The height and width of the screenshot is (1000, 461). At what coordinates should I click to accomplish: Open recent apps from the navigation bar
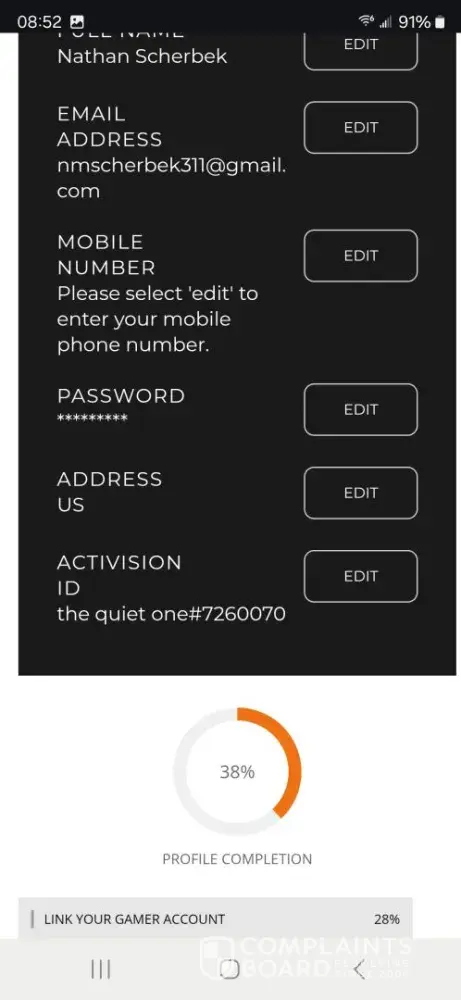(101, 969)
